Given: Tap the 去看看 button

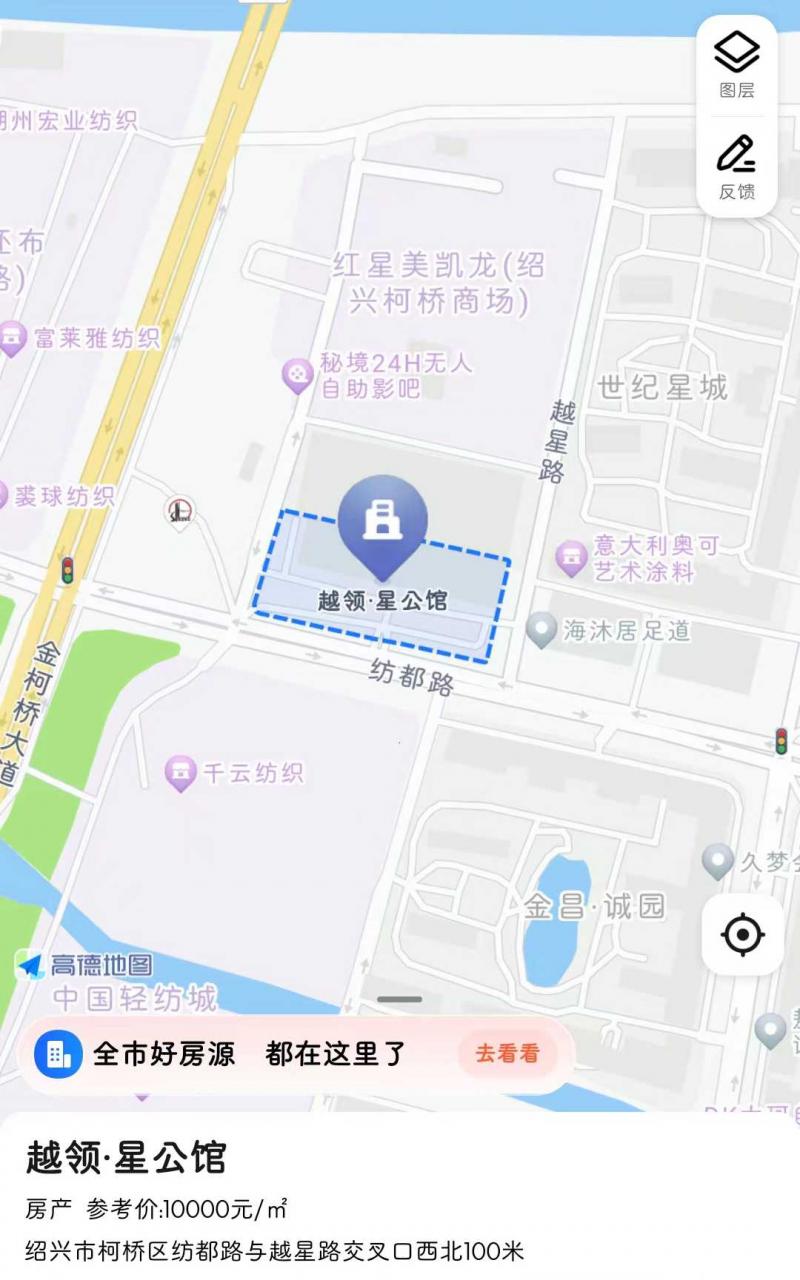Looking at the screenshot, I should (x=507, y=1053).
